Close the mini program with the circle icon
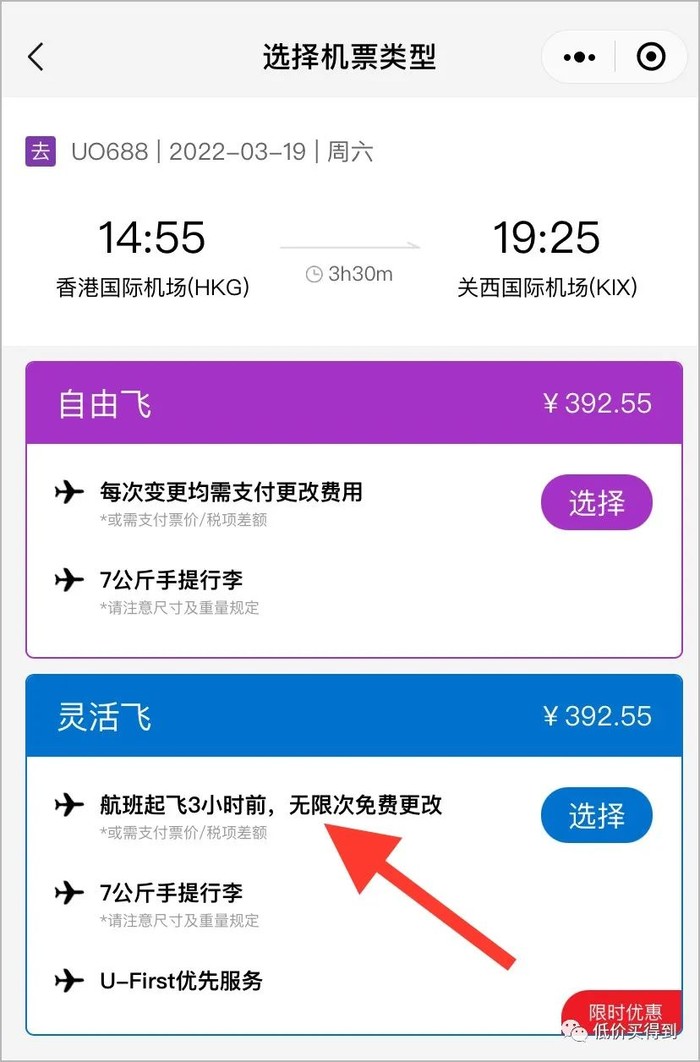Viewport: 700px width, 1062px height. (651, 58)
